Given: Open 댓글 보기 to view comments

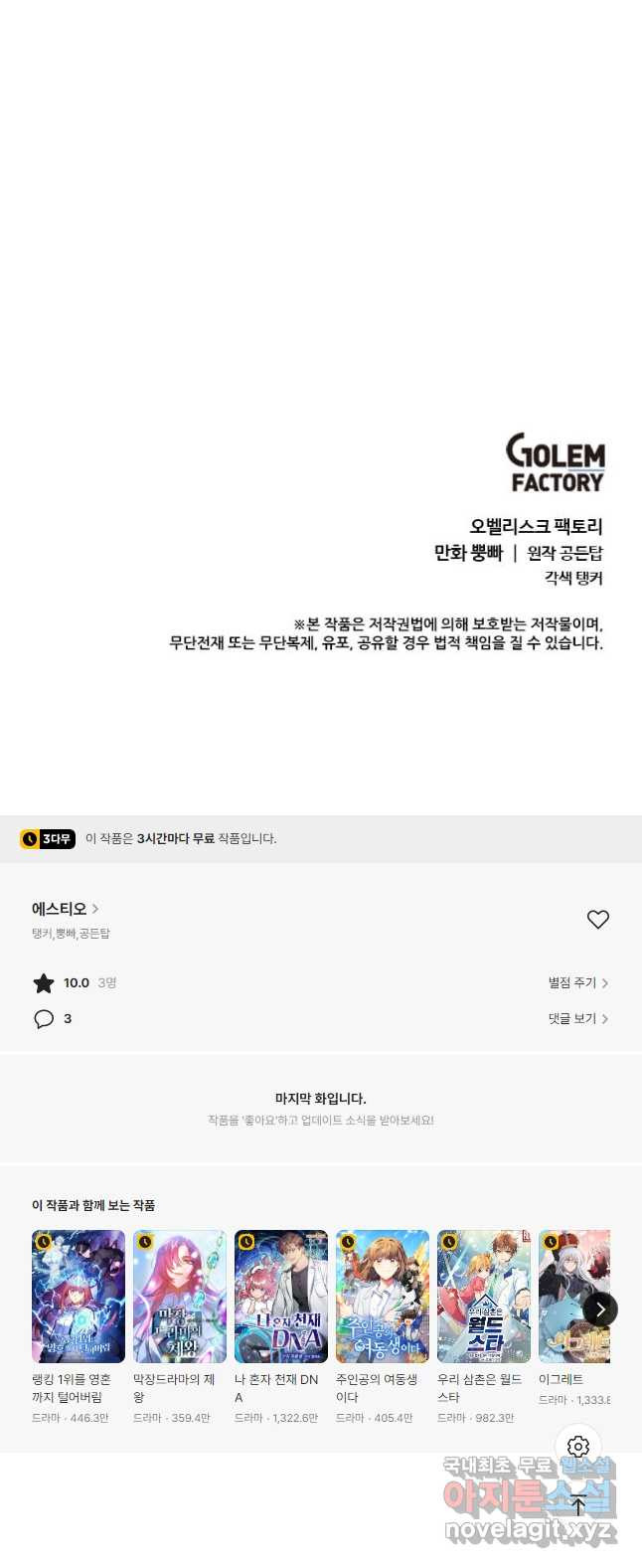Looking at the screenshot, I should (x=577, y=1018).
